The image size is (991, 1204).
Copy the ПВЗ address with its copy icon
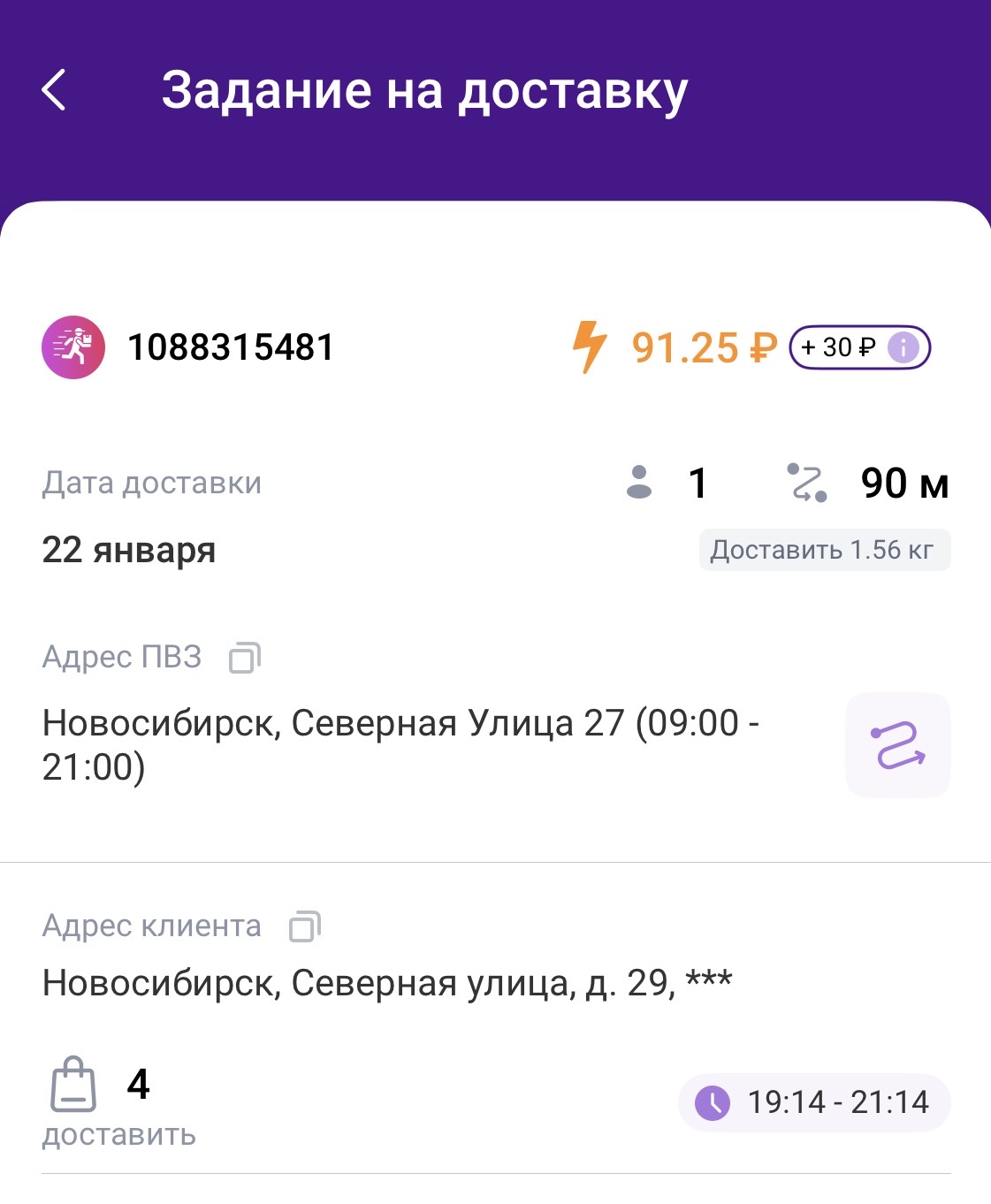coord(245,657)
